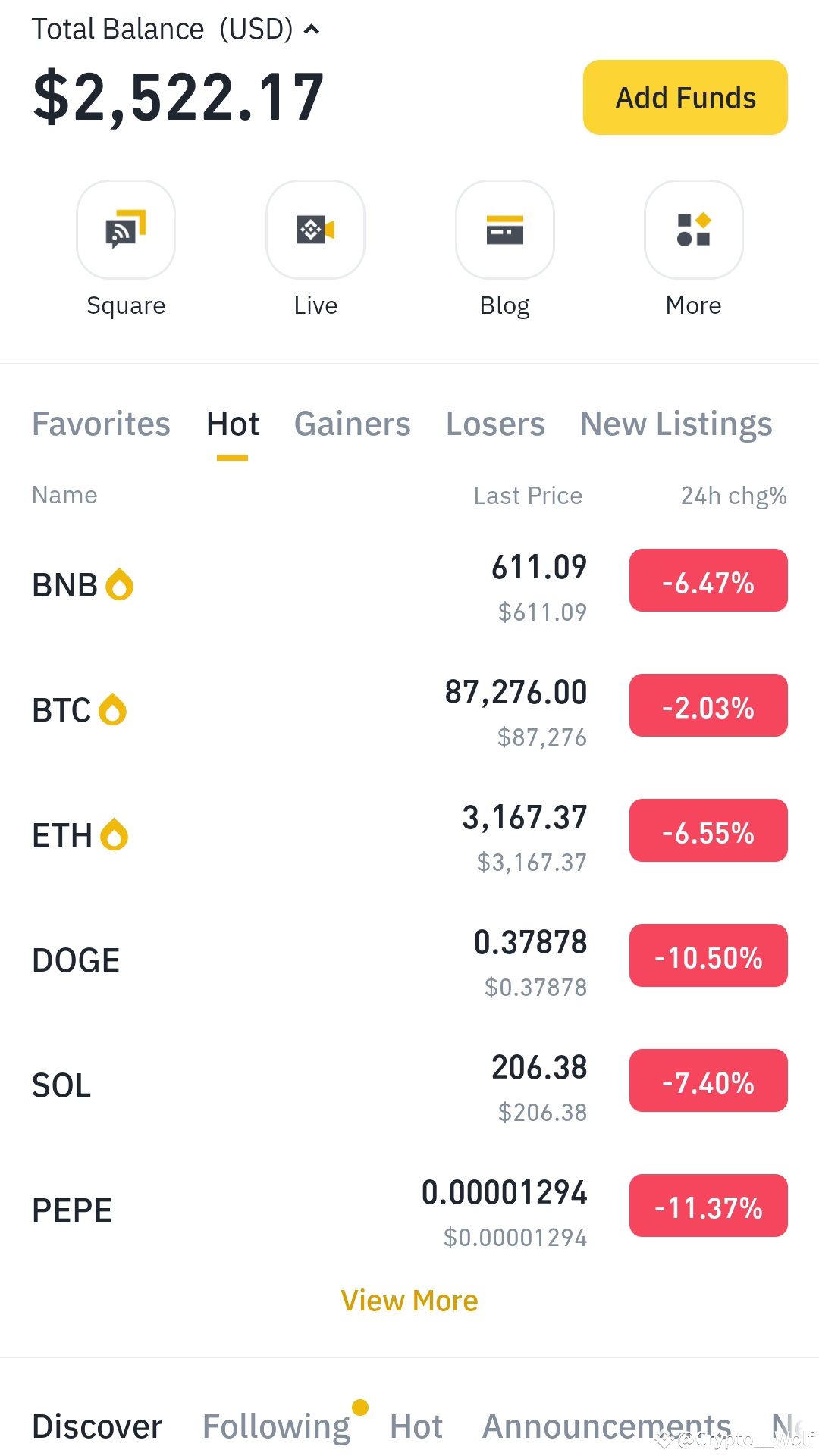Open the More shortcuts icon
Viewport: 819px width, 1456px height.
[x=692, y=230]
